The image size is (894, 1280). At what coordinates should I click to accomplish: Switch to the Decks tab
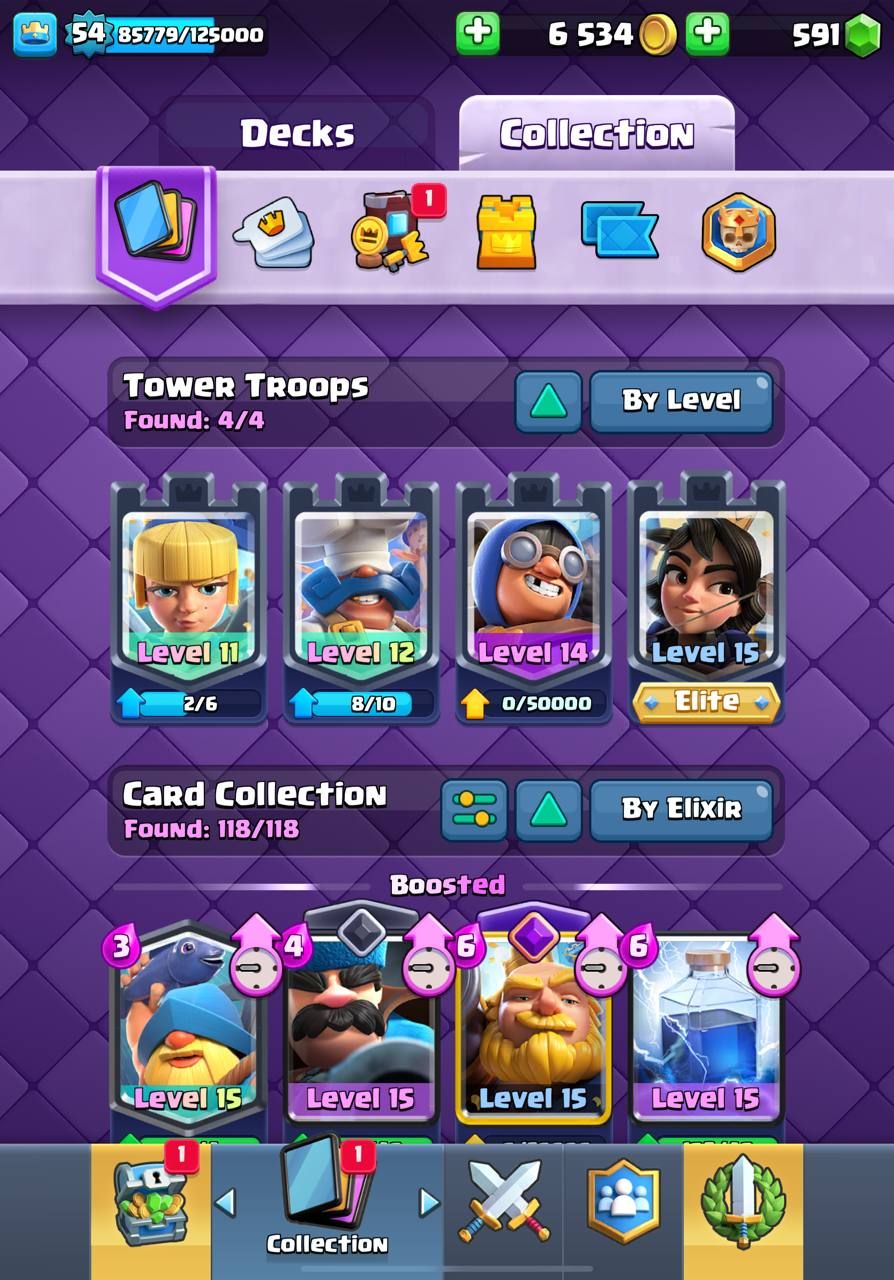click(297, 134)
